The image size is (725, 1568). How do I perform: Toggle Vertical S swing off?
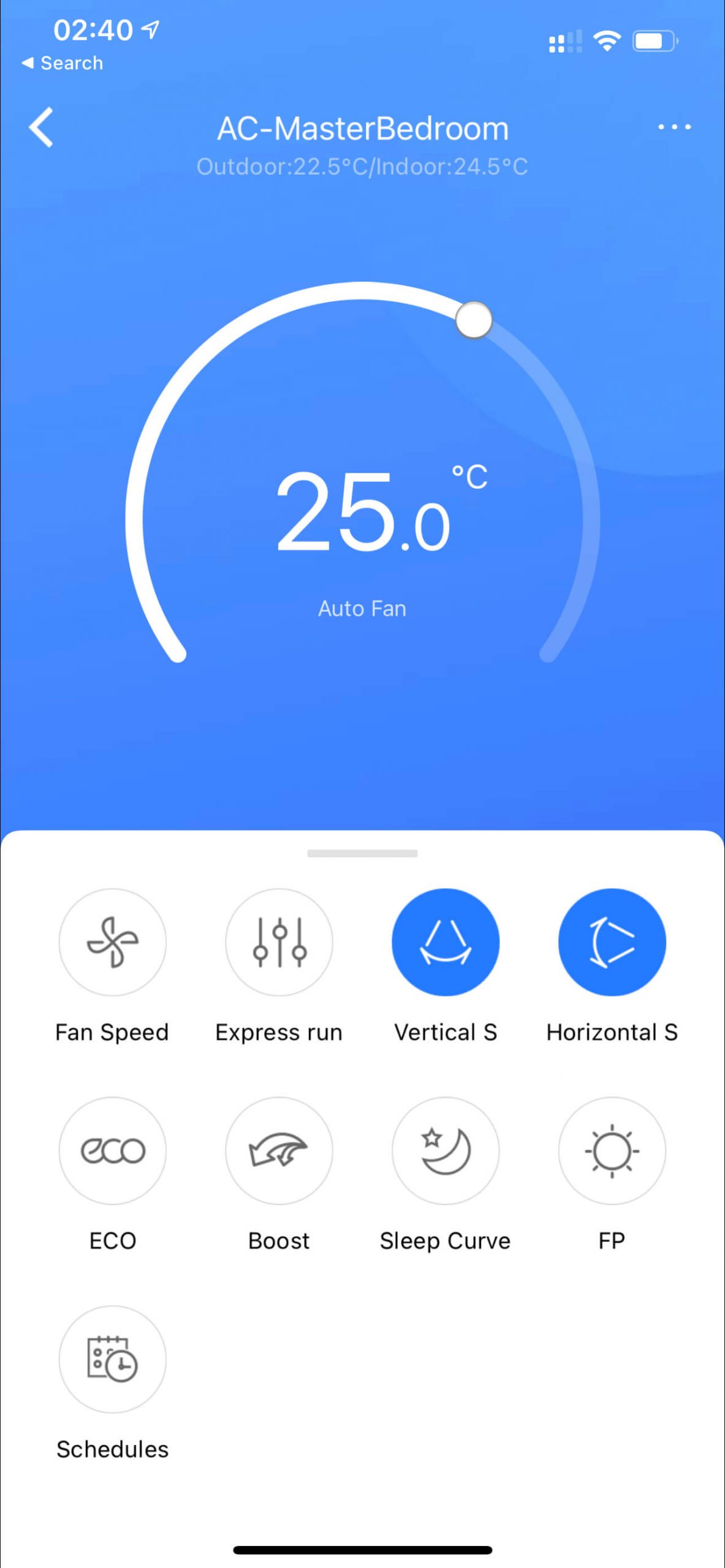(446, 942)
